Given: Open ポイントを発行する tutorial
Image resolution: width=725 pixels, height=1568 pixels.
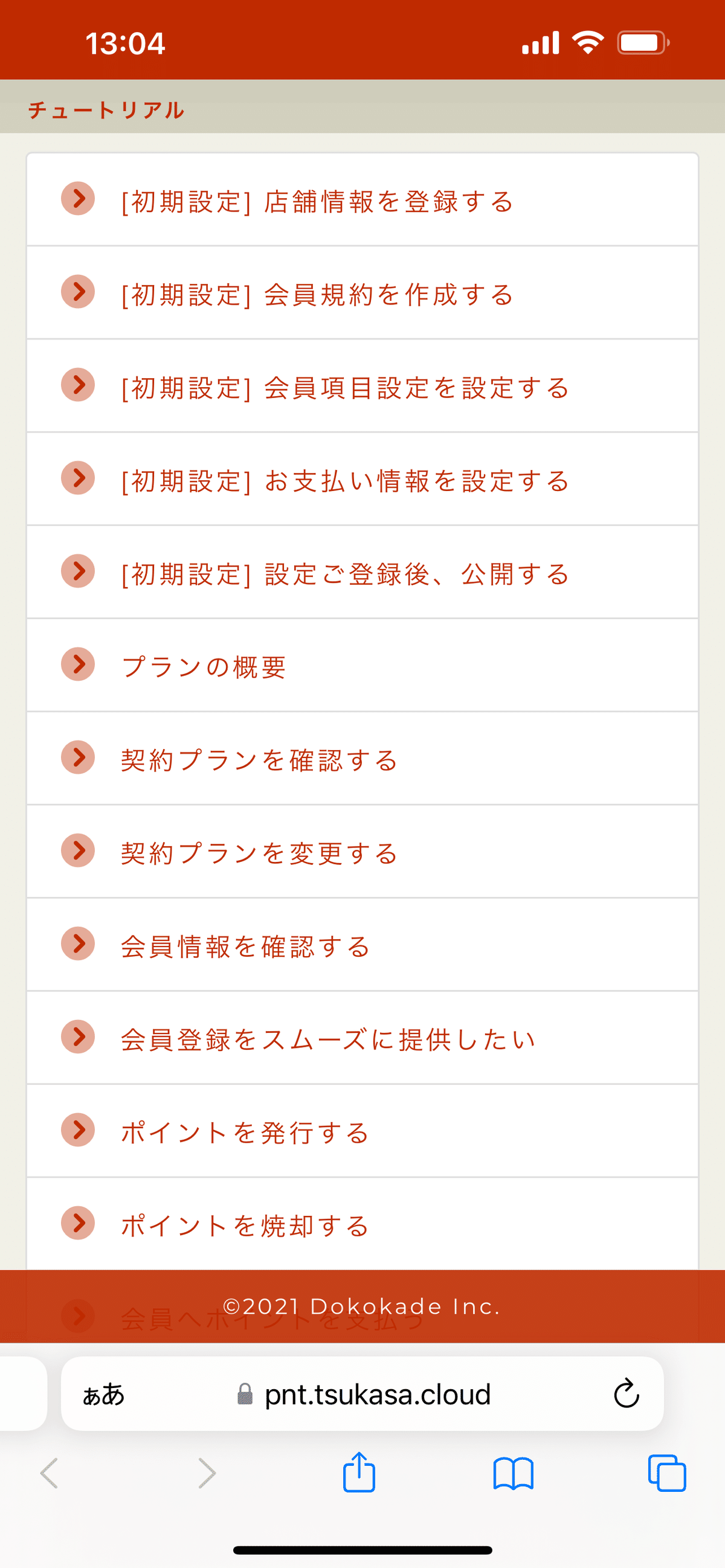Looking at the screenshot, I should point(362,1131).
